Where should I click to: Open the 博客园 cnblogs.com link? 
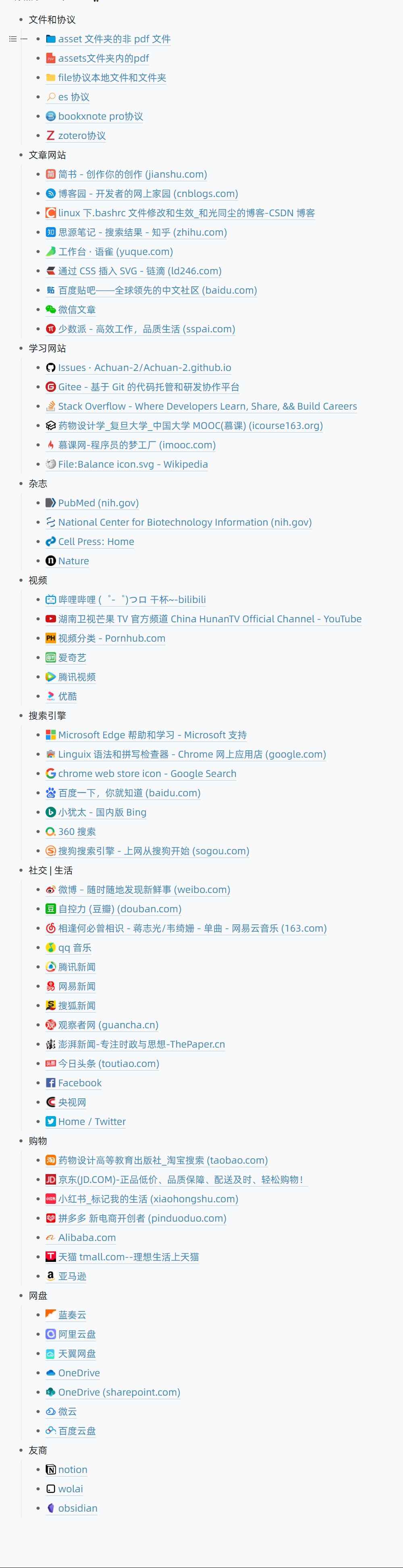pyautogui.click(x=147, y=194)
